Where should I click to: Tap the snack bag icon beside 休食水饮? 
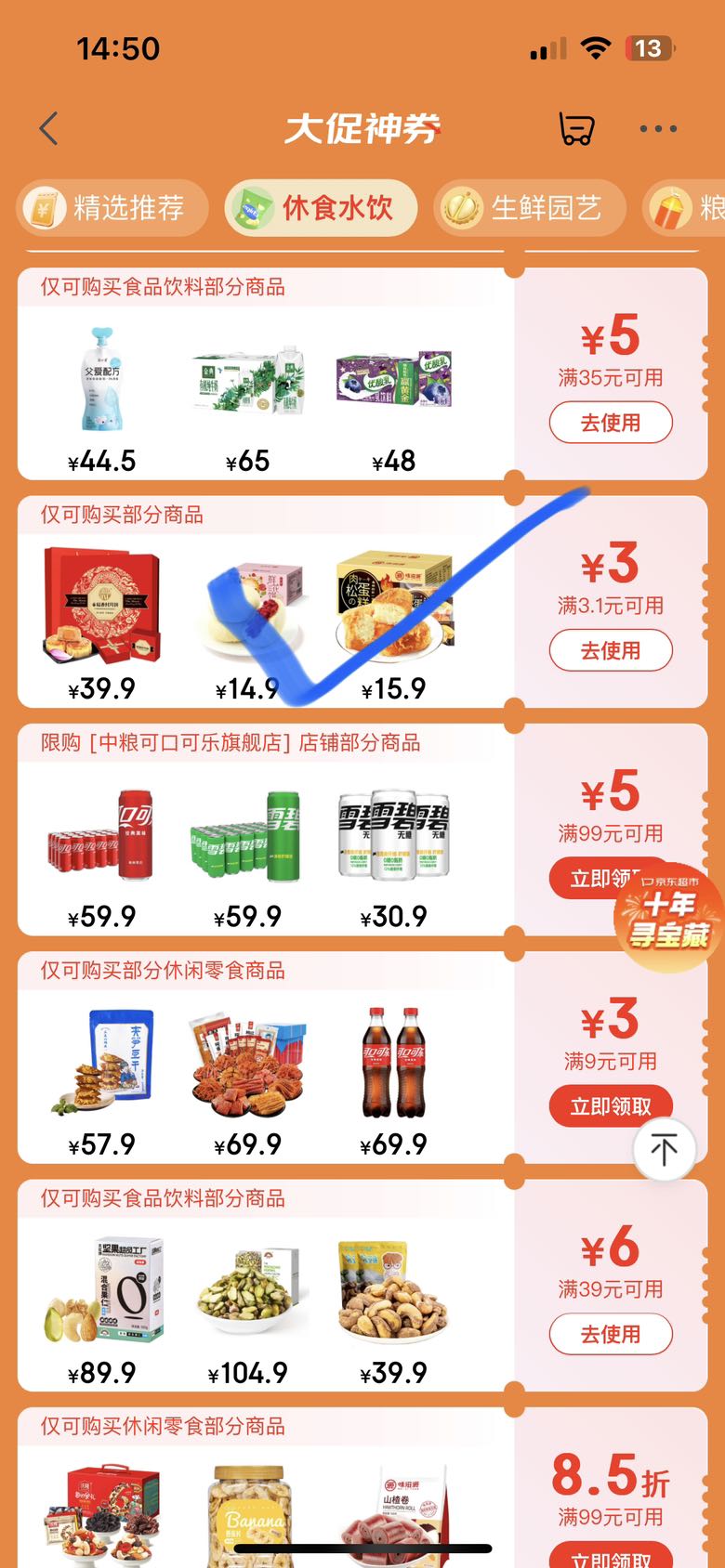(249, 208)
